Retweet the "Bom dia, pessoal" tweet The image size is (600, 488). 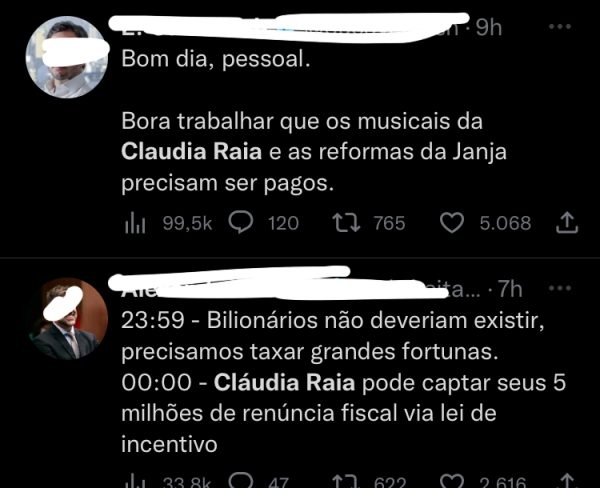(346, 223)
